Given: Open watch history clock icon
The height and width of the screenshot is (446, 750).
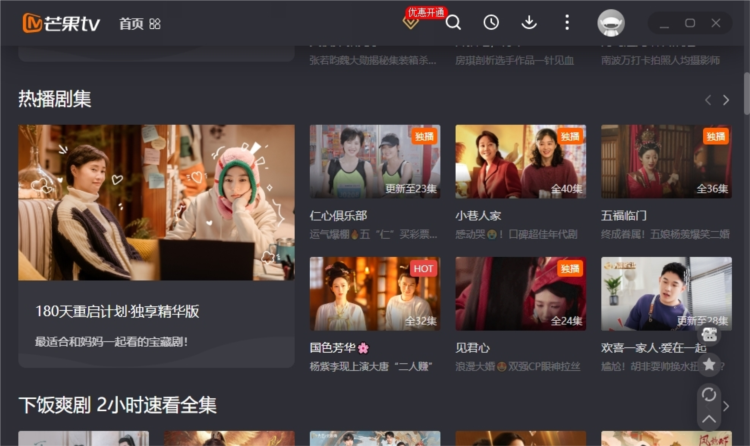Looking at the screenshot, I should tap(491, 22).
